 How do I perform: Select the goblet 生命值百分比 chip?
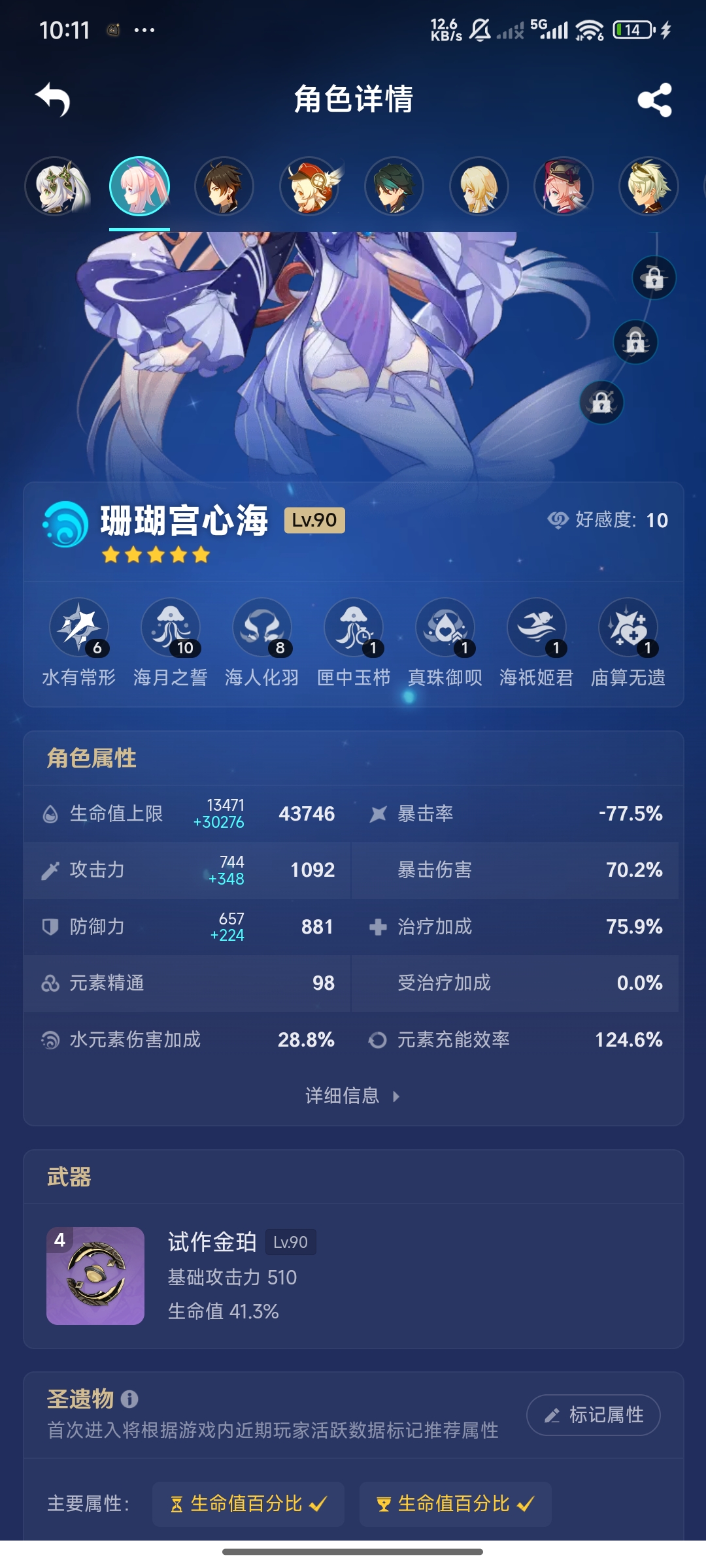click(x=455, y=1504)
